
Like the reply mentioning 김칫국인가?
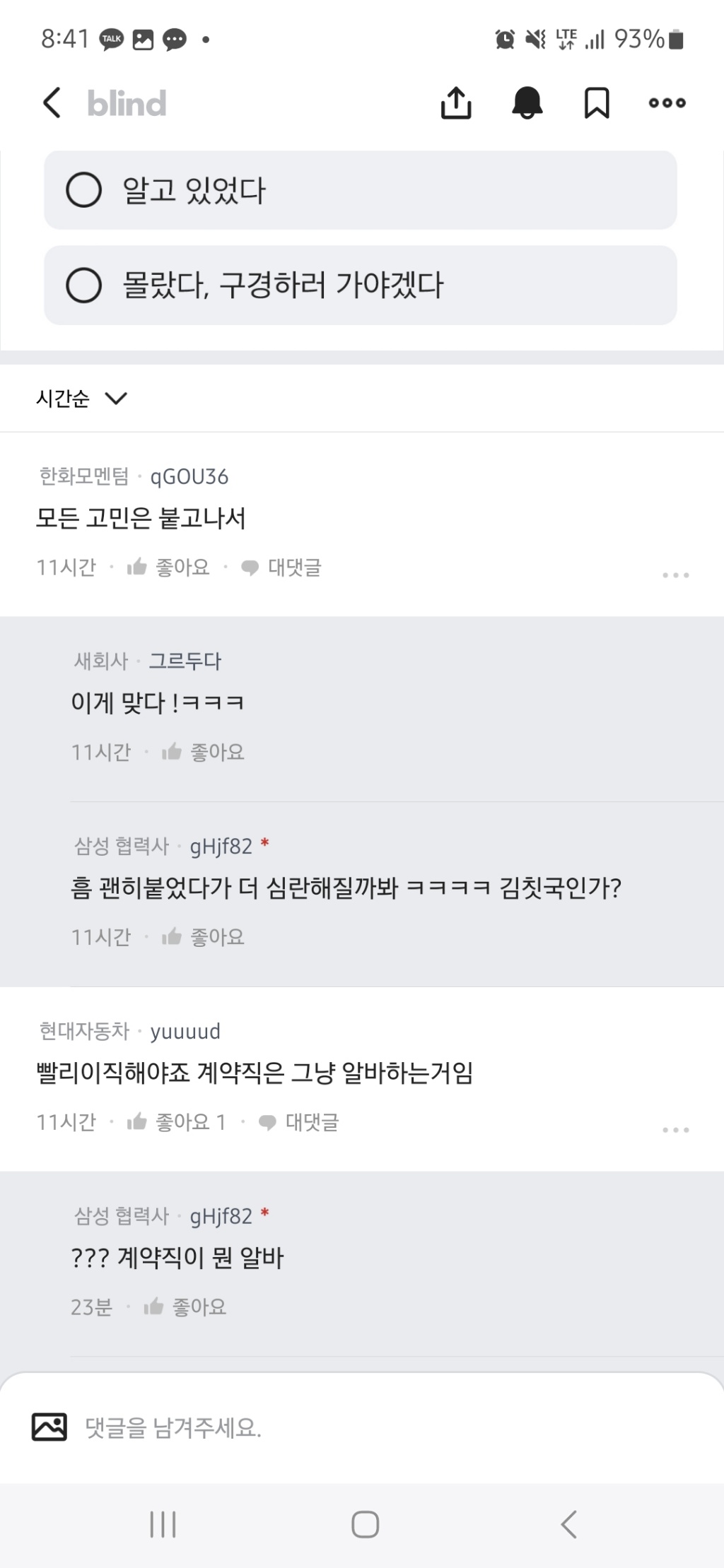tap(204, 937)
